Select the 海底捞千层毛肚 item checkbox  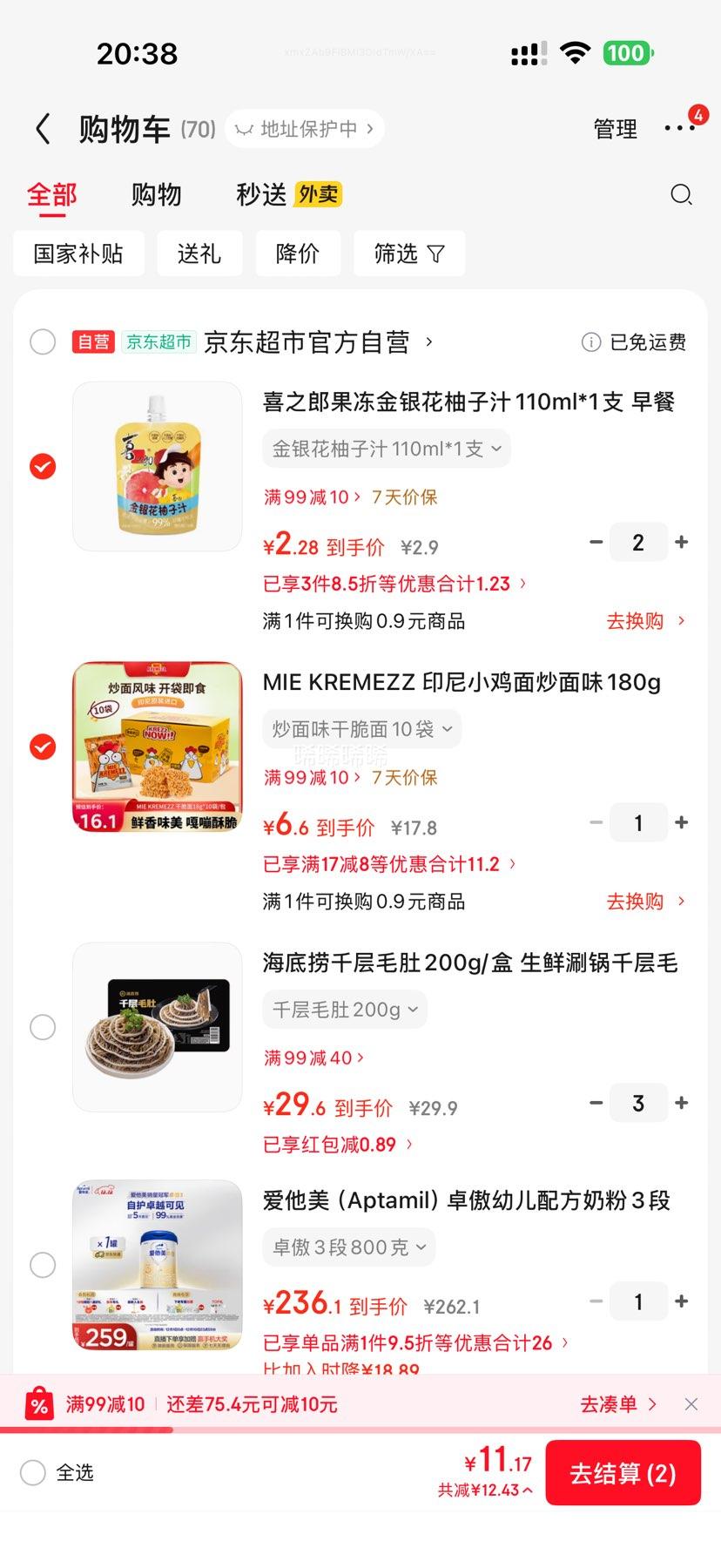[42, 1027]
